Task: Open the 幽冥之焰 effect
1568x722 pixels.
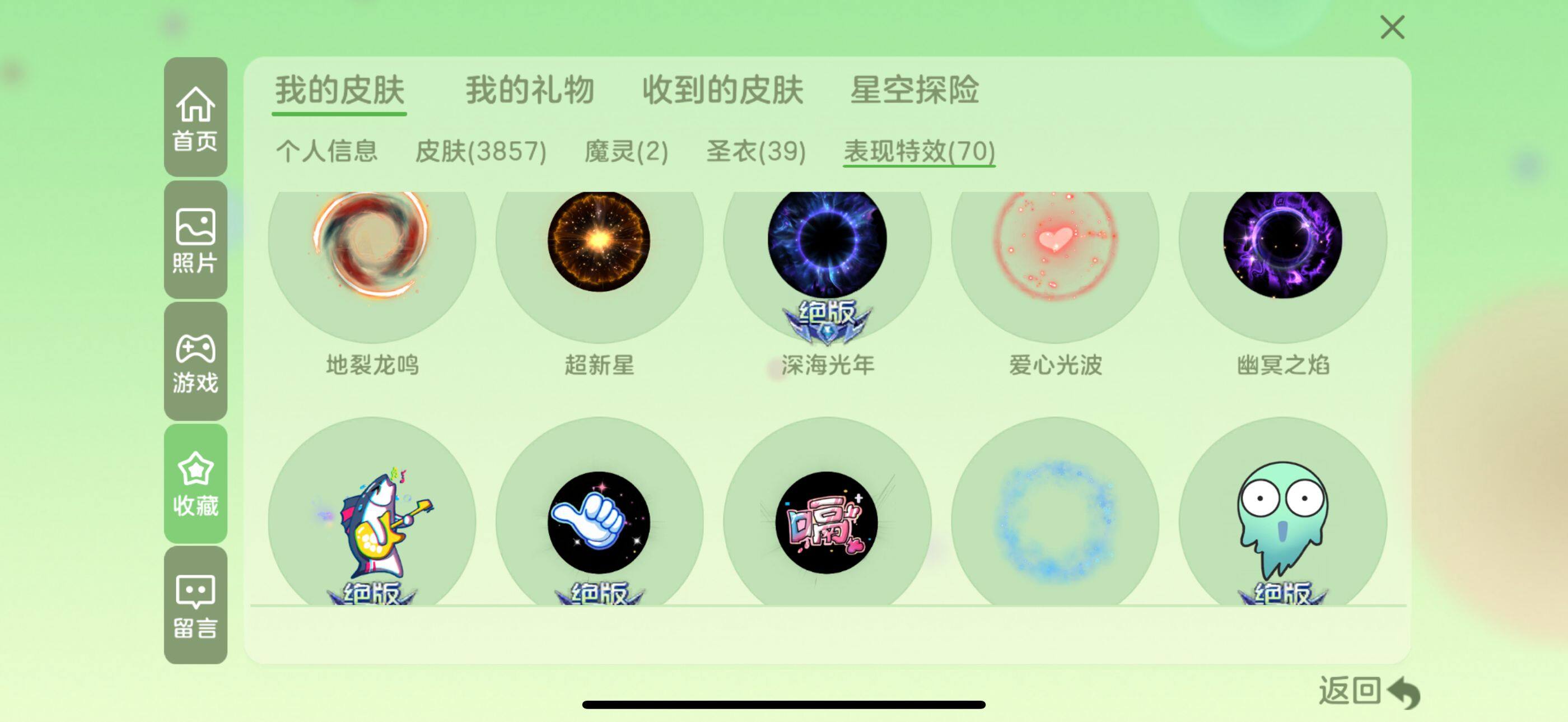Action: click(1282, 255)
